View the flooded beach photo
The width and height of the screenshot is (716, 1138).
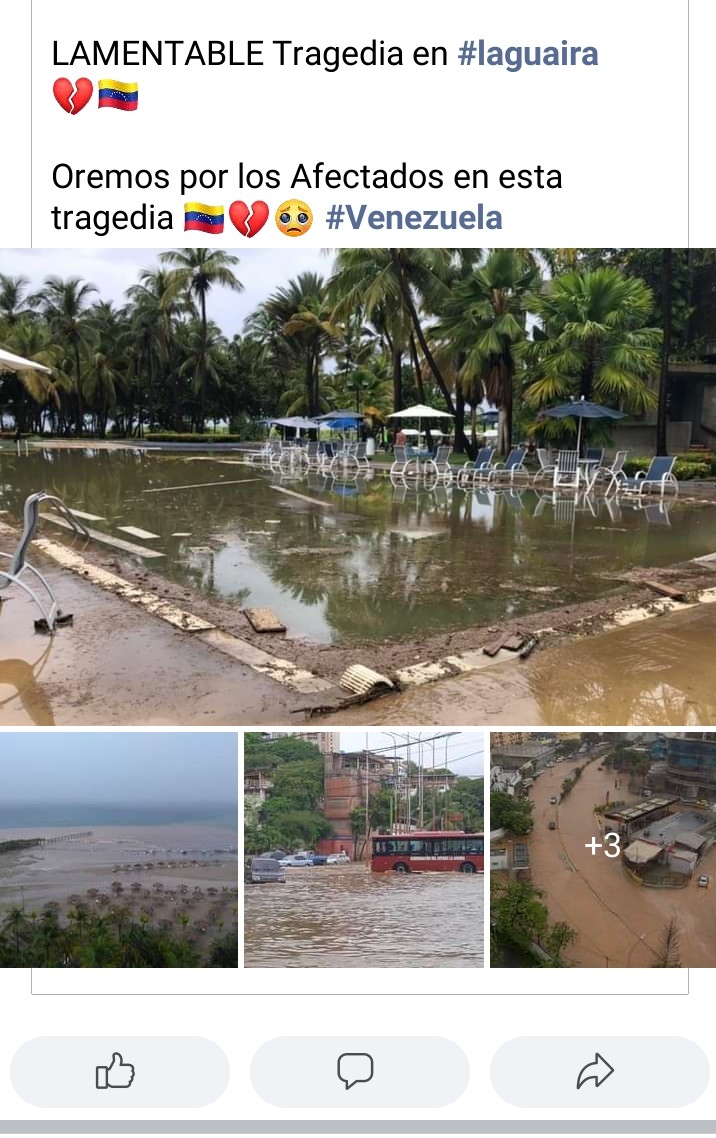119,849
